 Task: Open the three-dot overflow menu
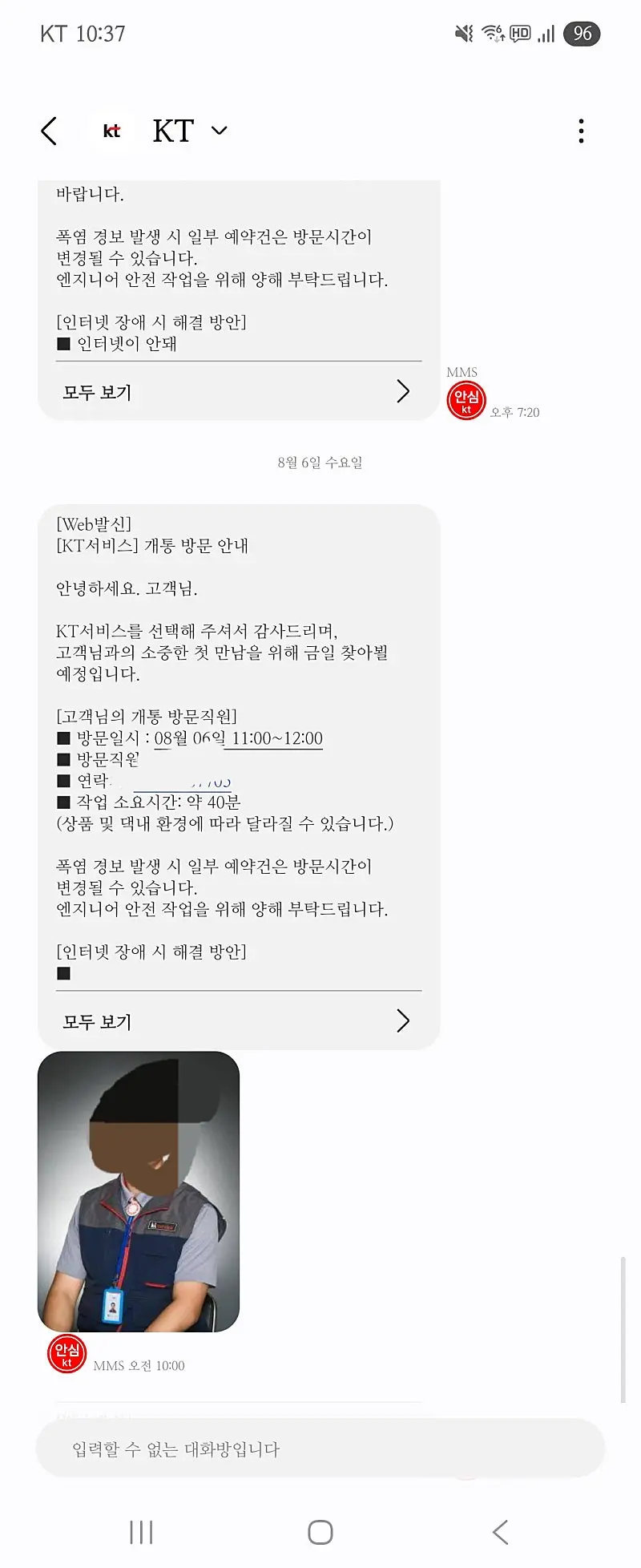581,131
